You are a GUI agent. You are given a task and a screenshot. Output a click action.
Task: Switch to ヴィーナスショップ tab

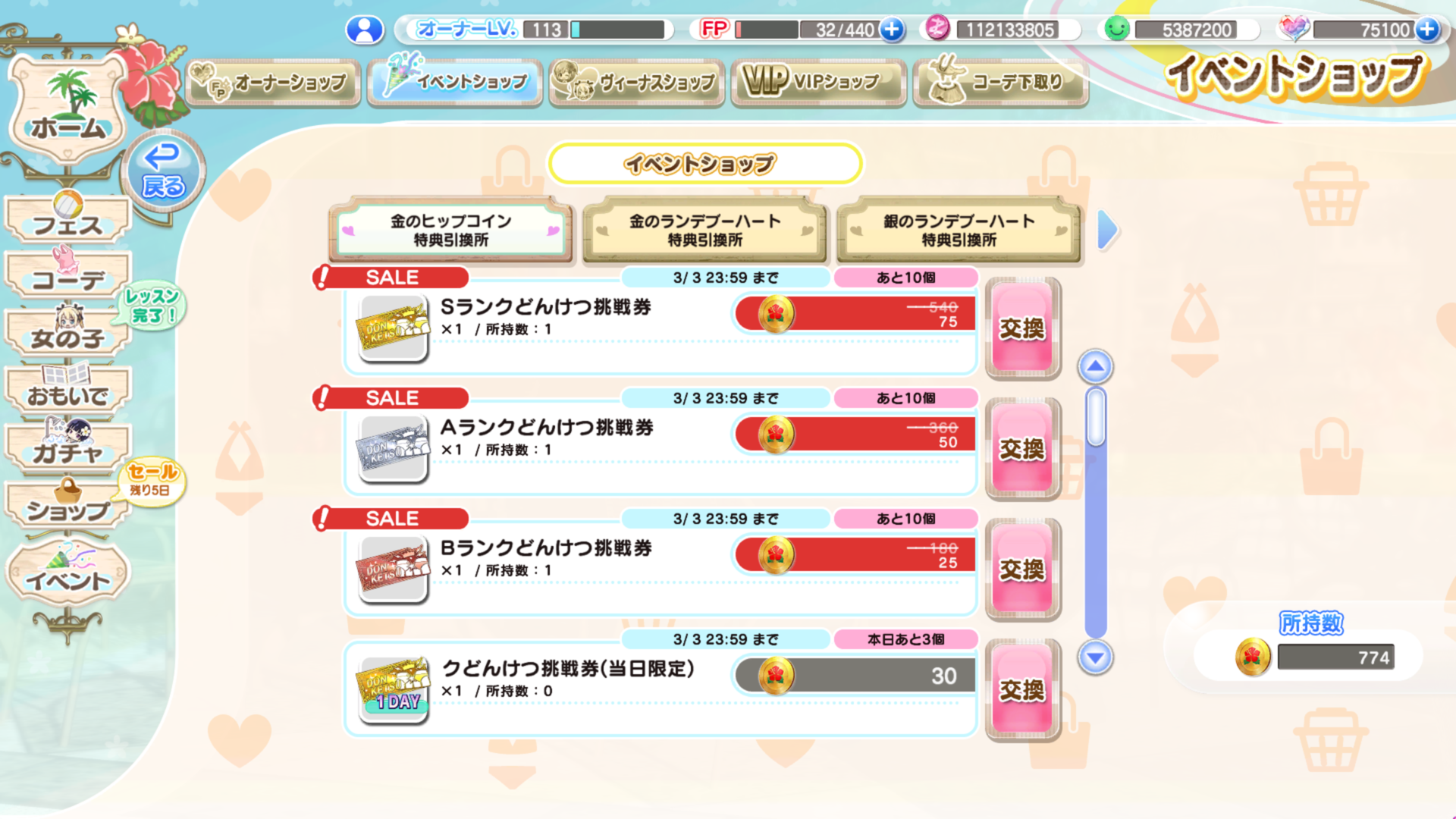point(637,82)
